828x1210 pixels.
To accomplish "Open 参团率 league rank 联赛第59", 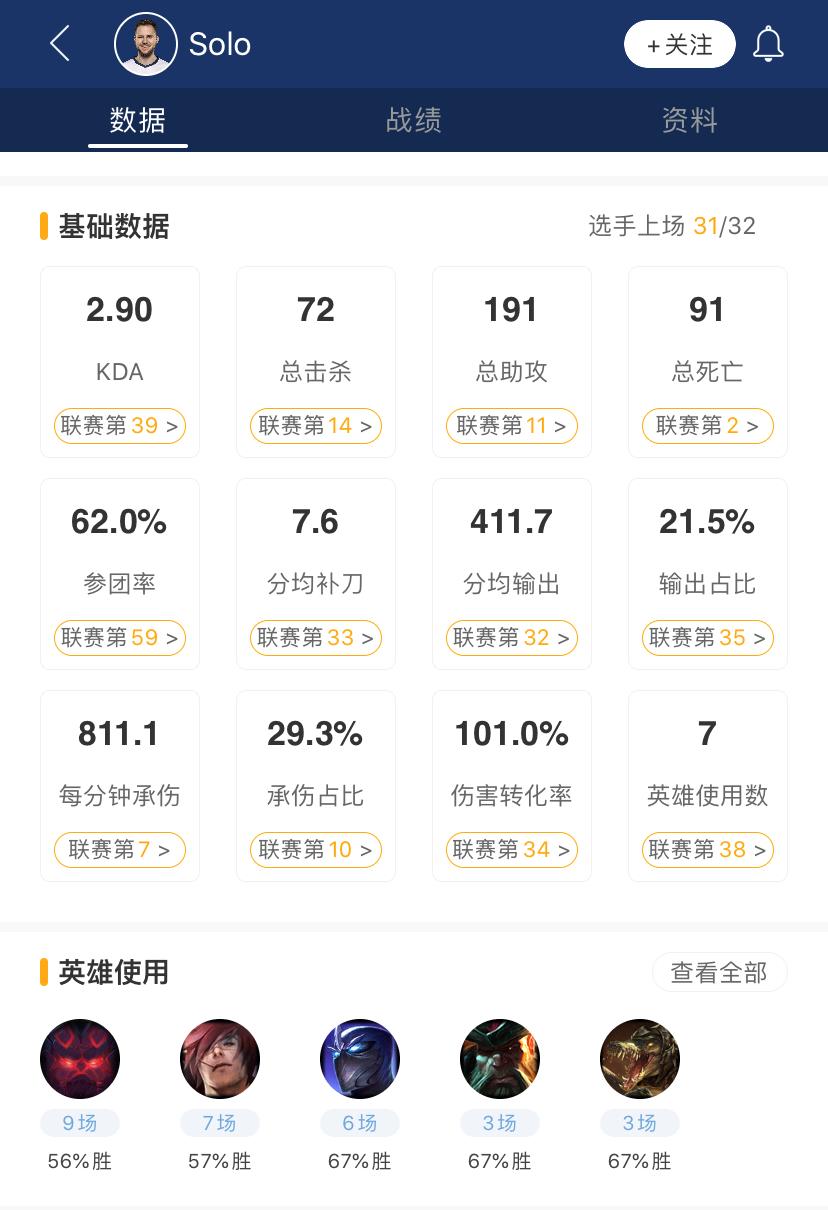I will point(120,638).
